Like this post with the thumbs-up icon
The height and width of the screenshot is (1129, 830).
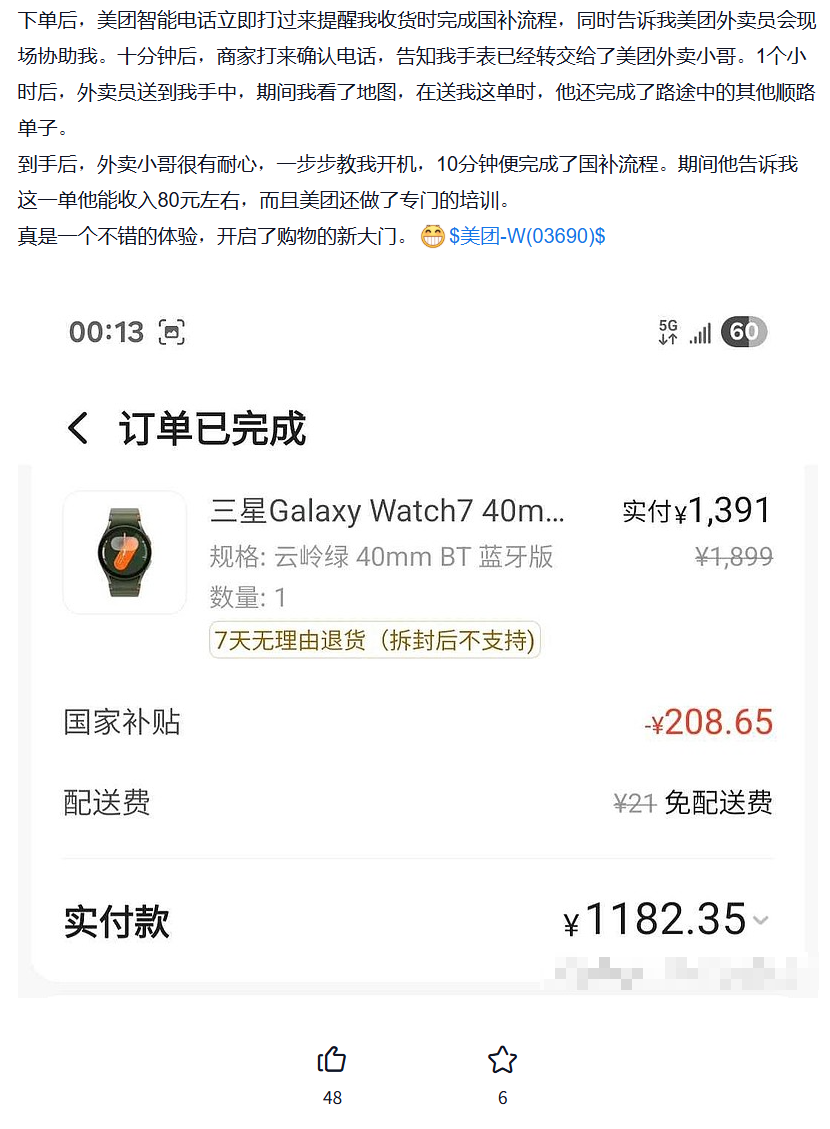point(332,1060)
